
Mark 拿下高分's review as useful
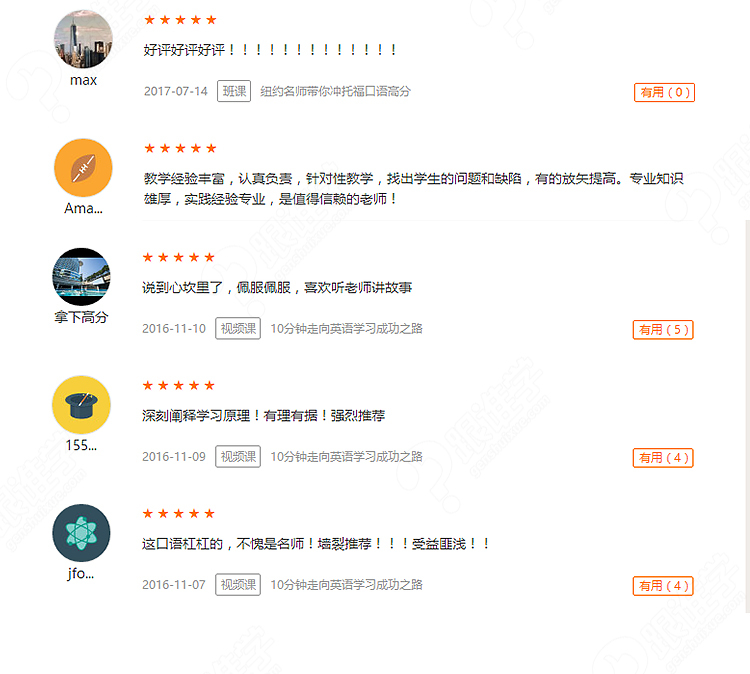click(663, 330)
